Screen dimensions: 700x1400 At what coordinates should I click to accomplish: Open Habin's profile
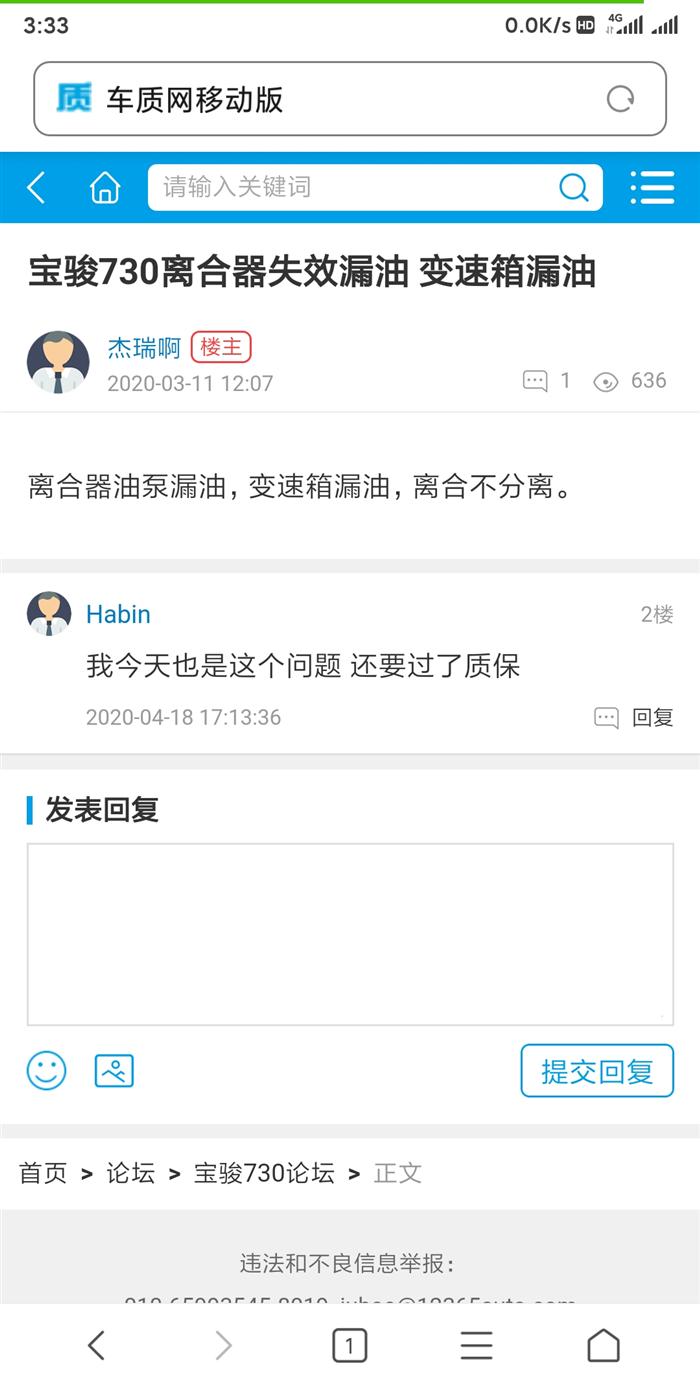tap(118, 614)
